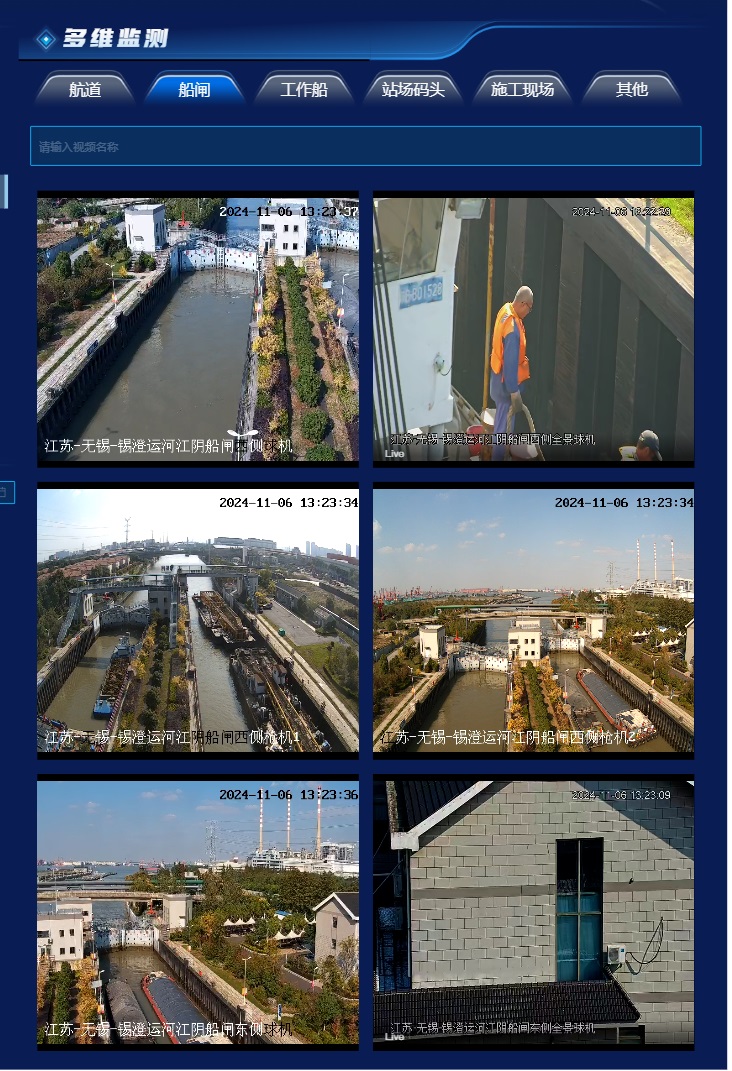Open the 工作船 tab

(304, 90)
